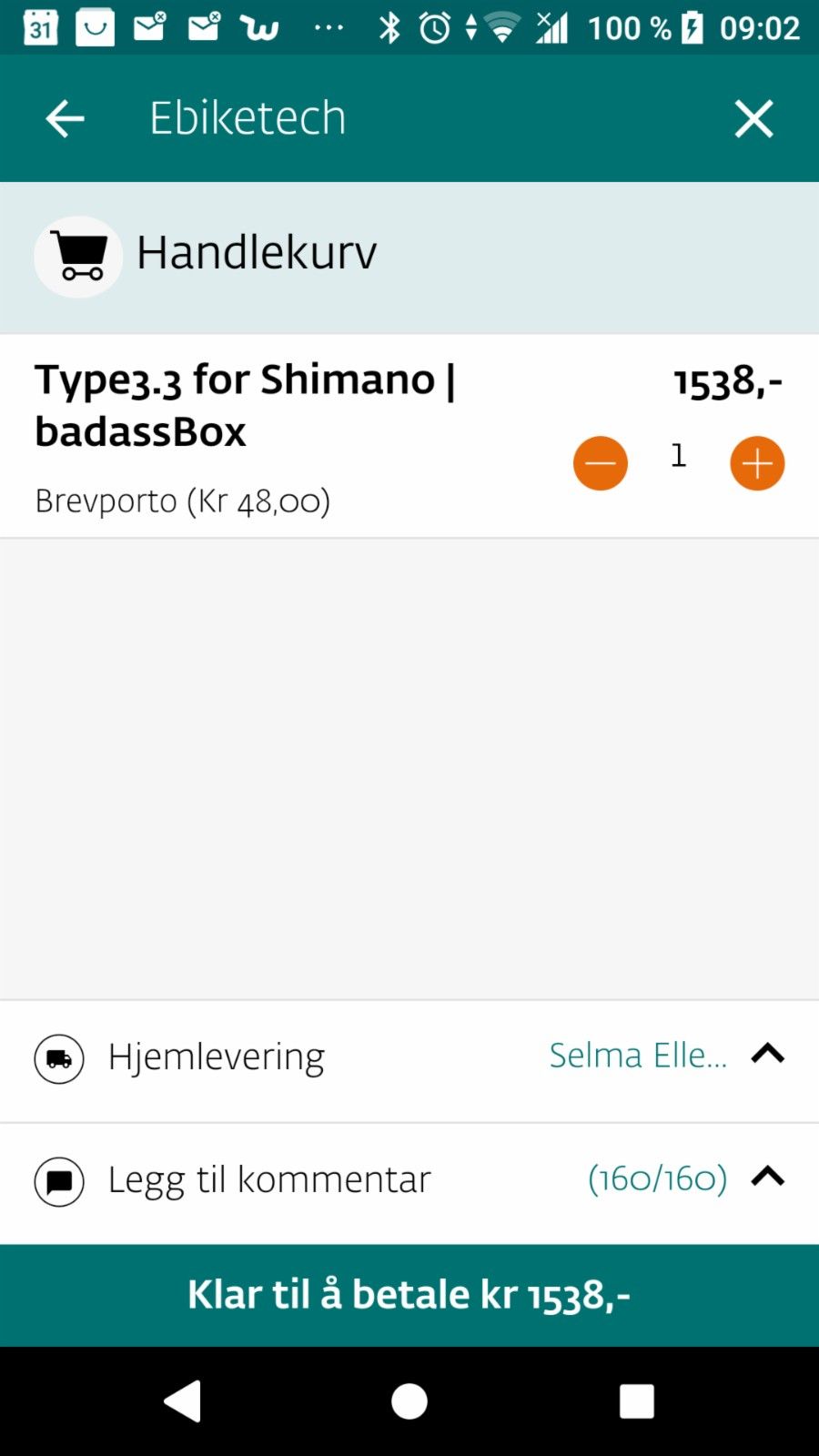This screenshot has width=819, height=1456.
Task: Close the Ebiketech screen with the X icon
Action: point(753,118)
